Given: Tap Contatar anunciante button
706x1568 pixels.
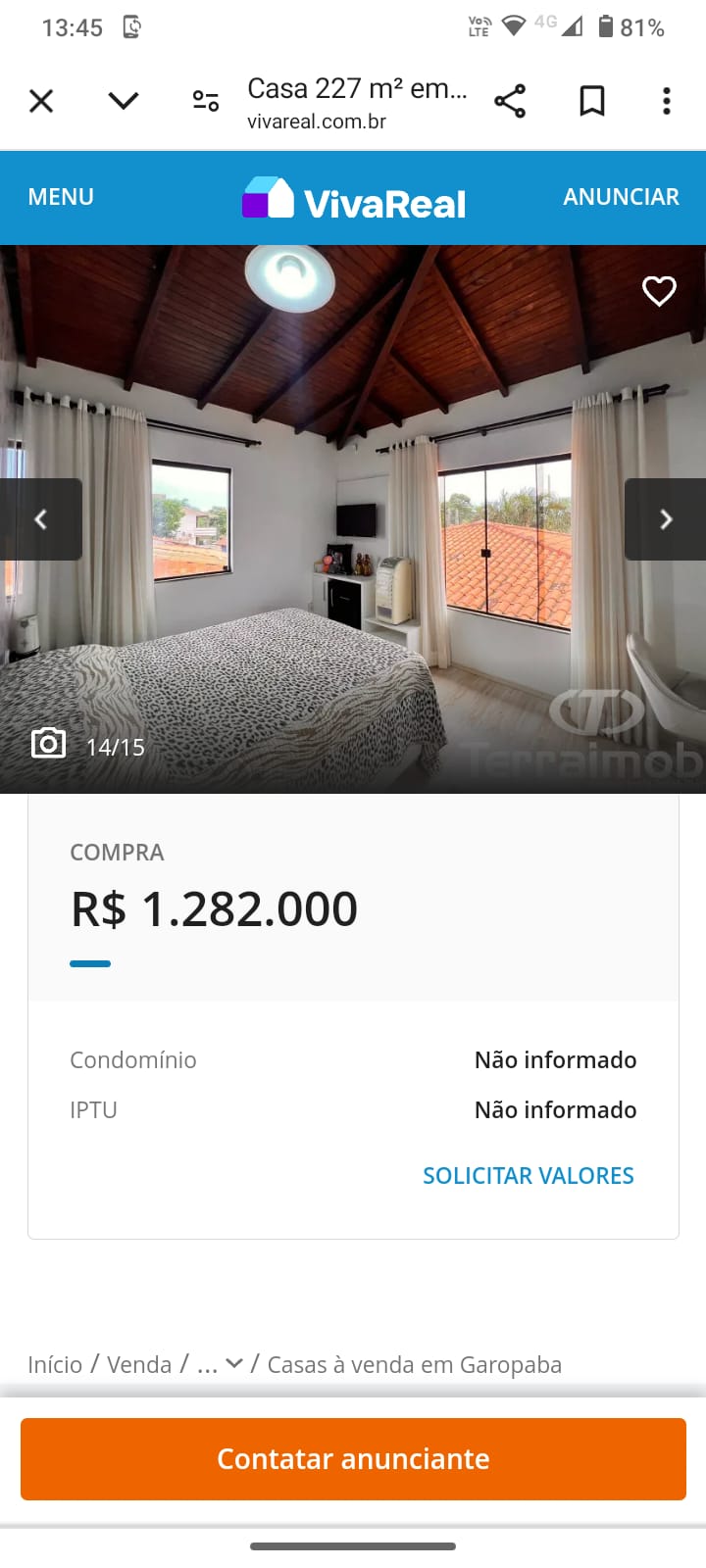Looking at the screenshot, I should click(353, 1459).
